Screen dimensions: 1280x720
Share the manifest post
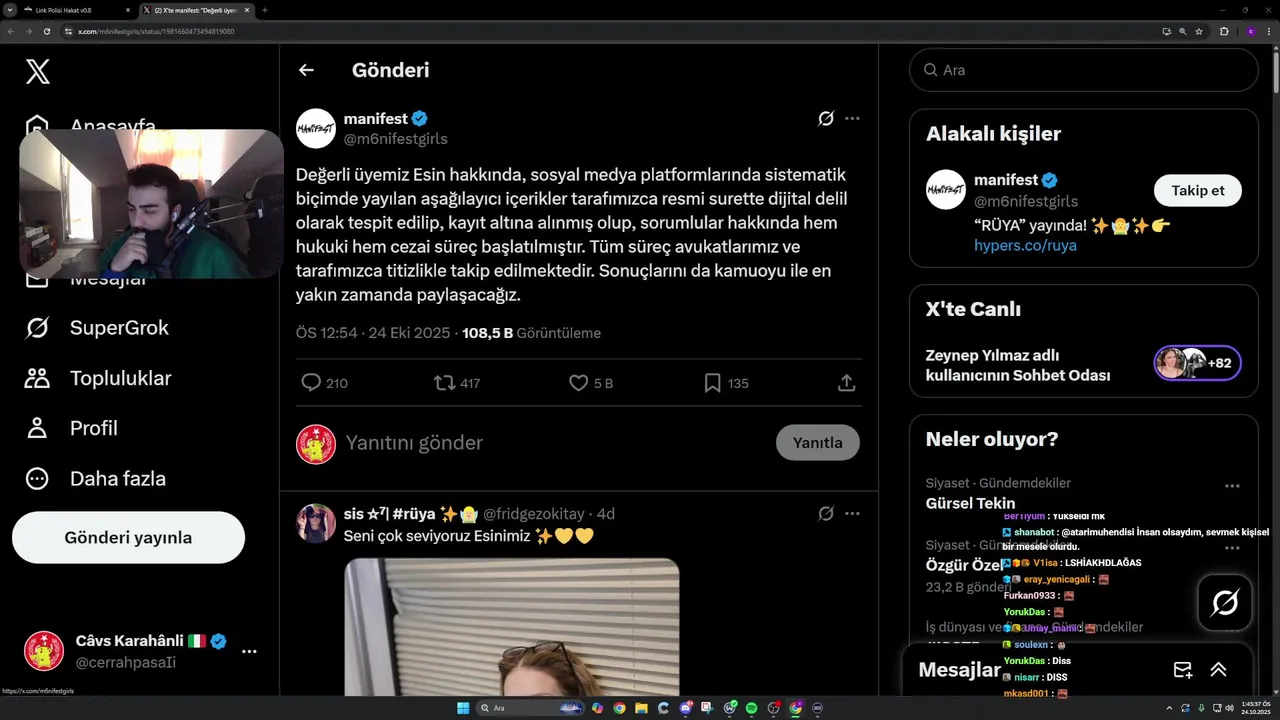[846, 383]
